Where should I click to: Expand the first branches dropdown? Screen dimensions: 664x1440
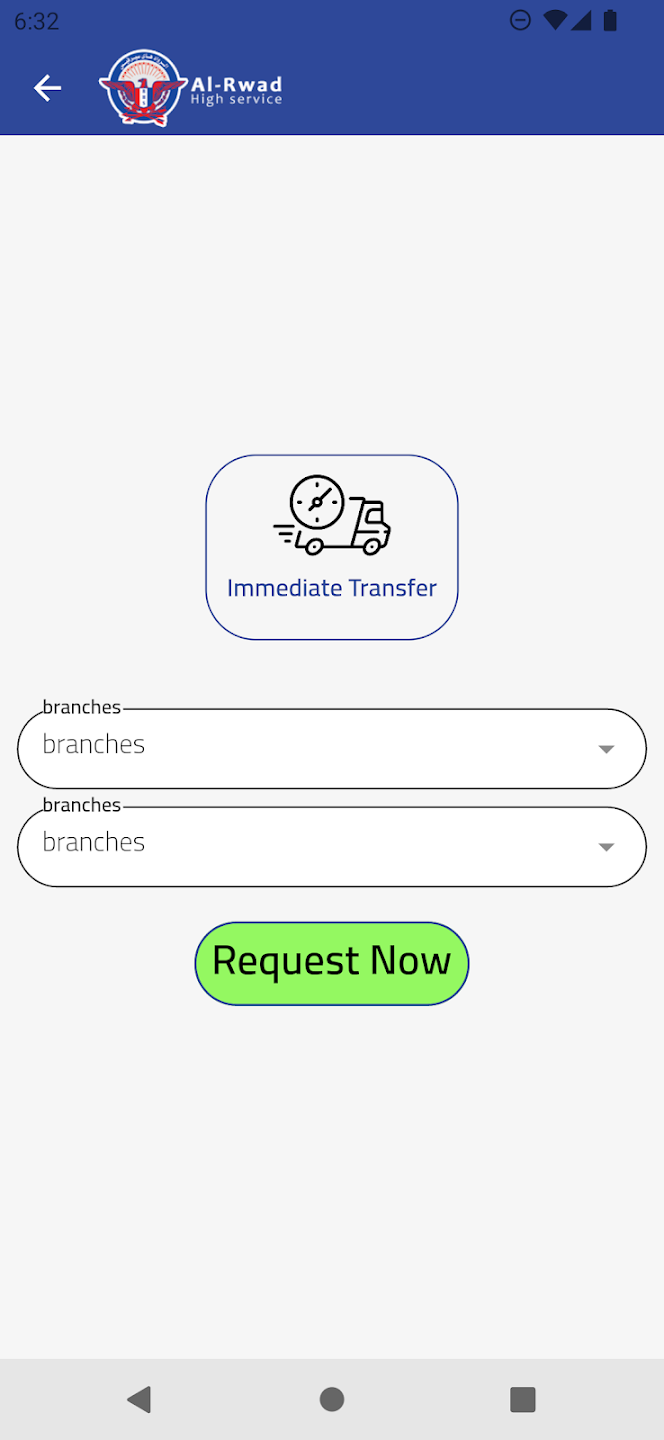click(331, 748)
